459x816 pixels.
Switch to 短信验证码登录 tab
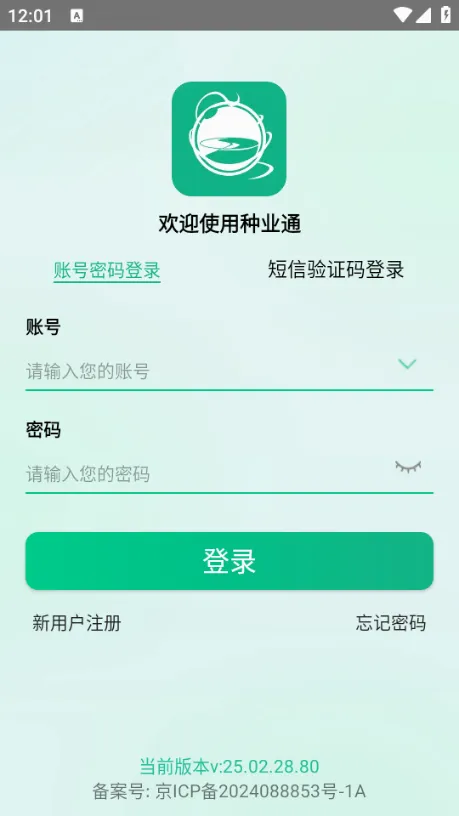(336, 270)
